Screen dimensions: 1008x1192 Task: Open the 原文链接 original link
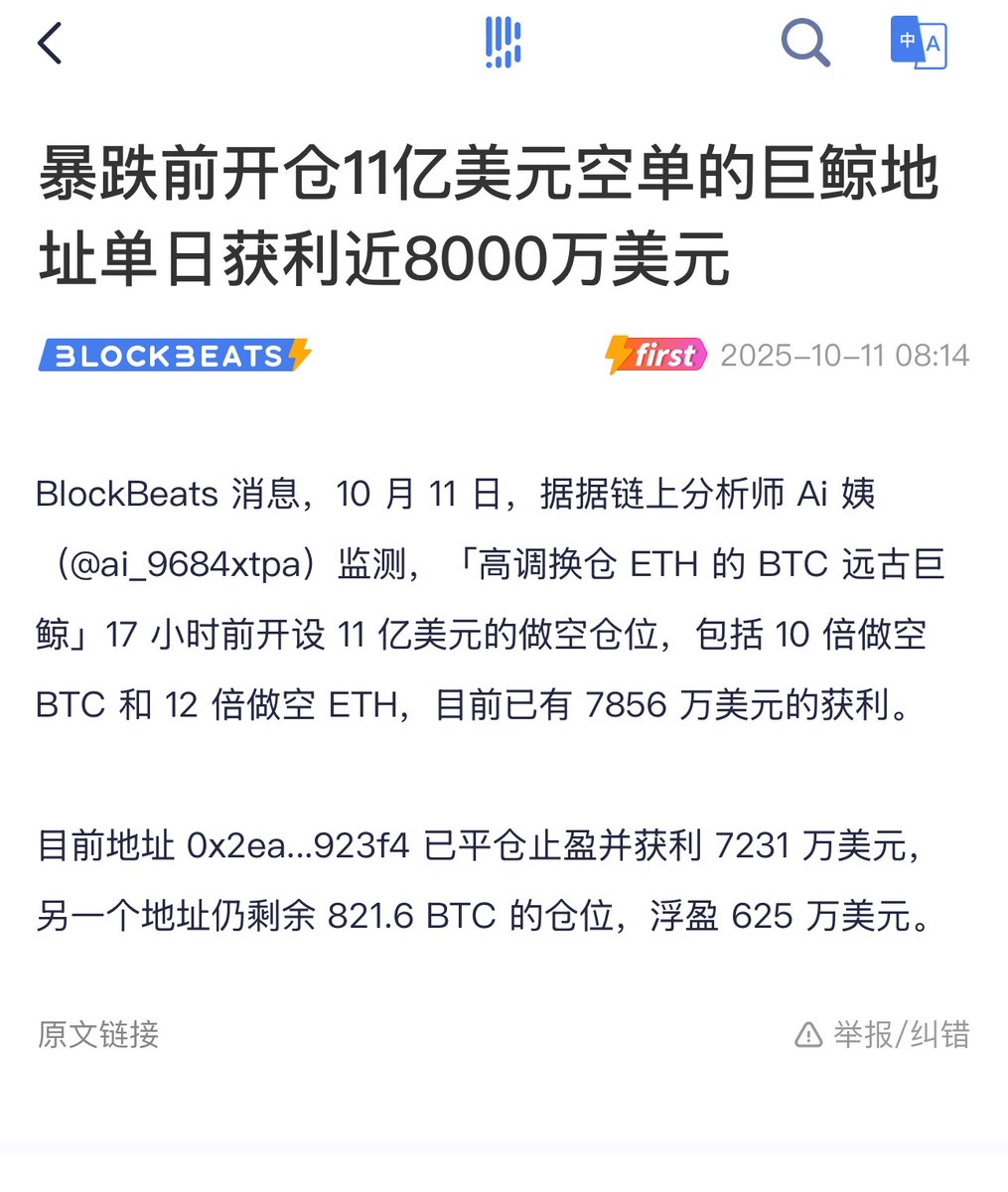[98, 1035]
